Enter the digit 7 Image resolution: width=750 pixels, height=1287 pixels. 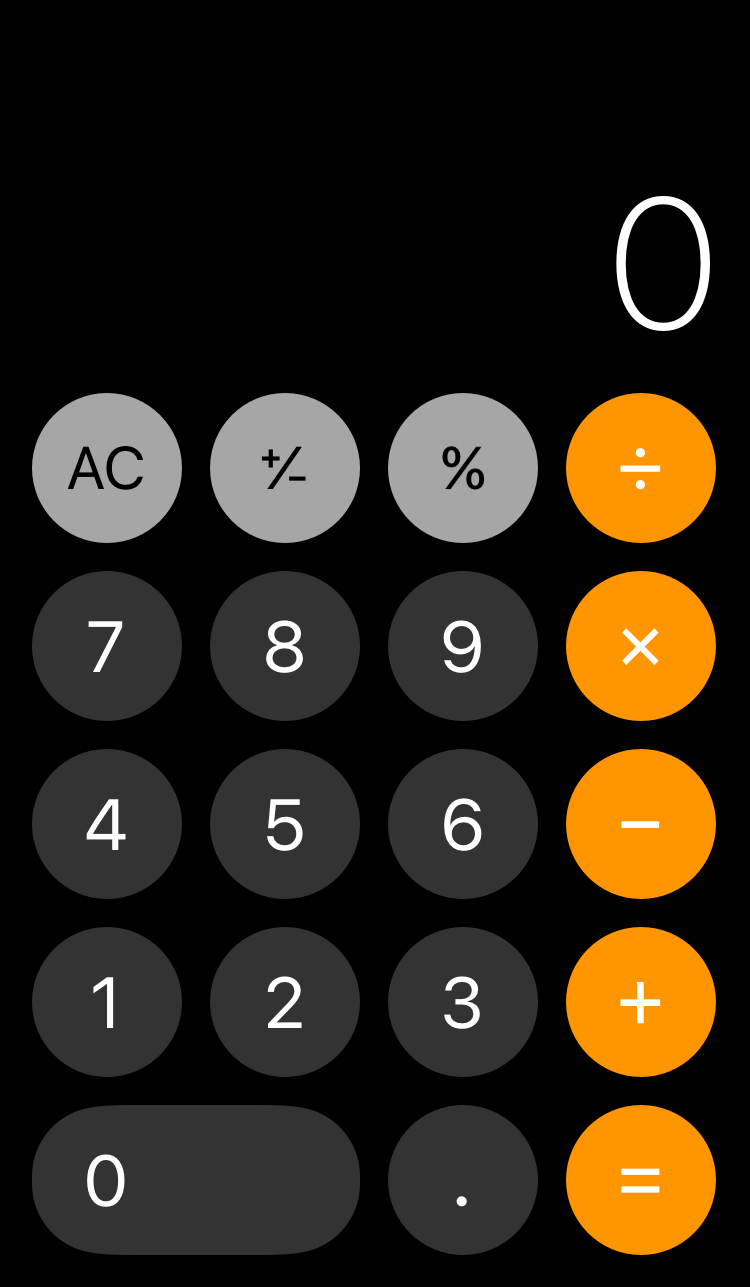107,646
